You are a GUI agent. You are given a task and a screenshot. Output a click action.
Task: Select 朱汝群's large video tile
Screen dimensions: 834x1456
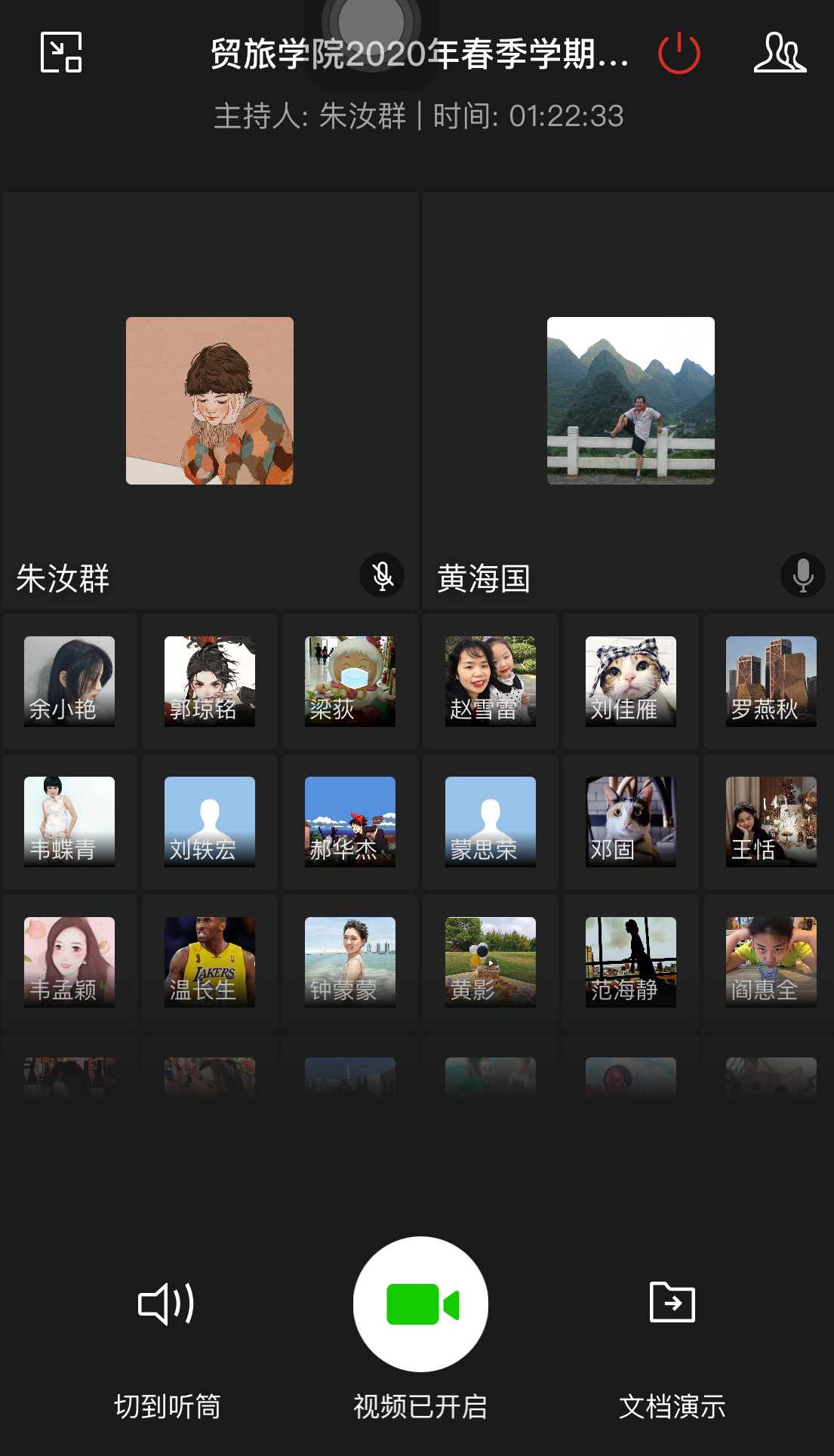pos(209,400)
